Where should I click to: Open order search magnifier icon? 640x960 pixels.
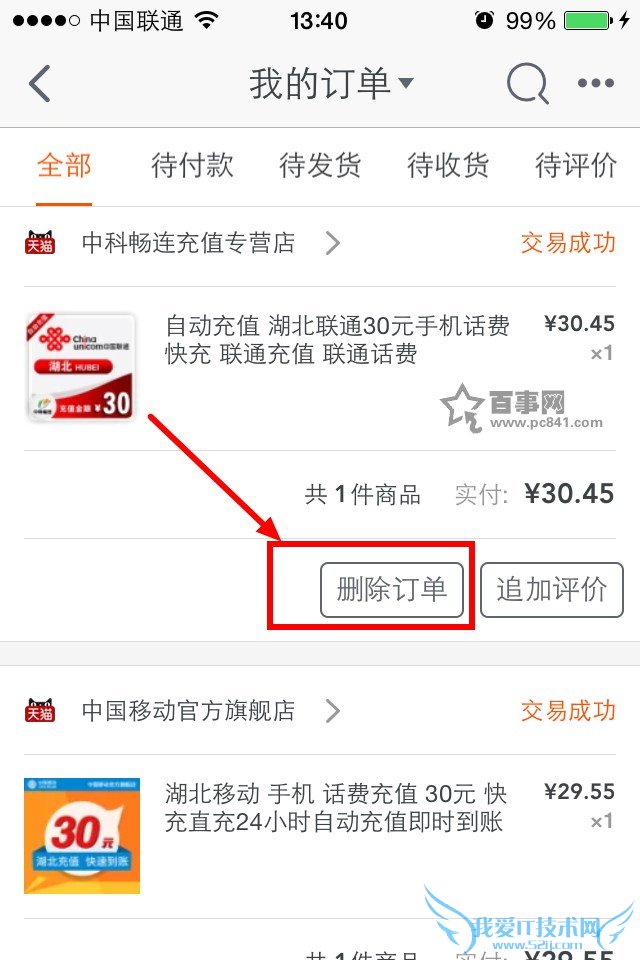click(527, 84)
